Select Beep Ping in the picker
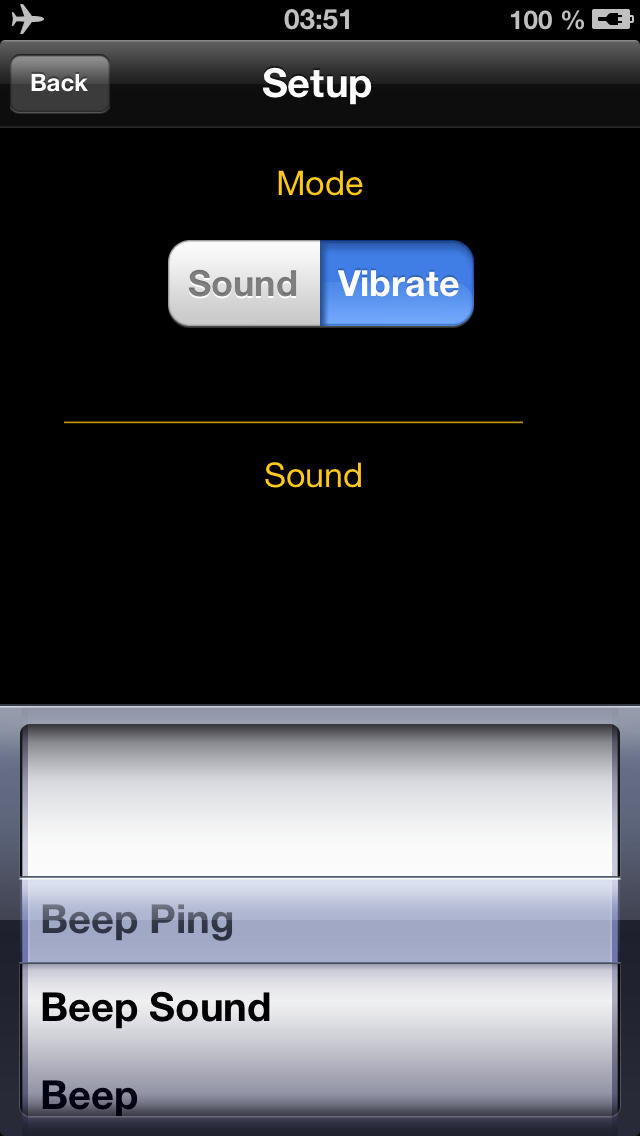The image size is (640, 1136). click(320, 920)
